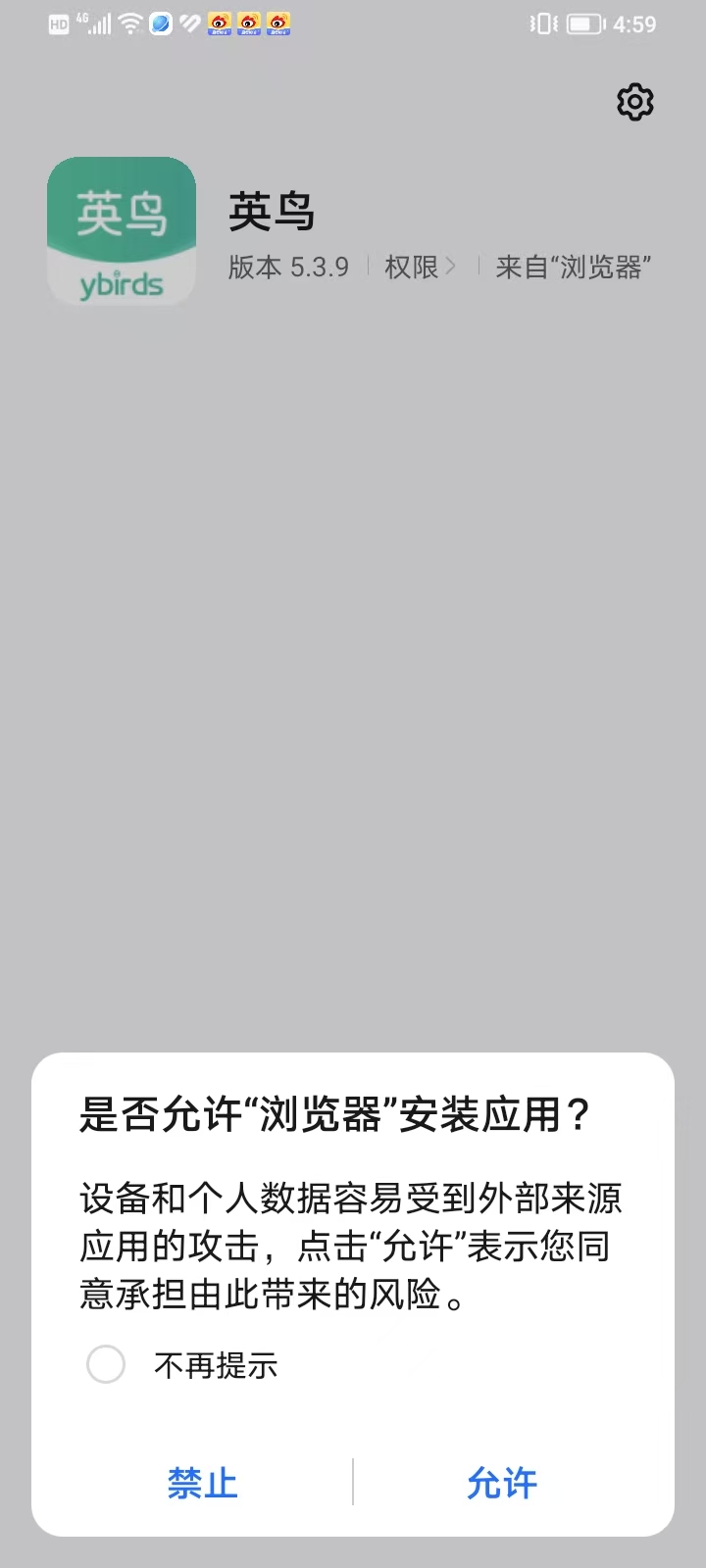Open the settings gear icon
The width and height of the screenshot is (706, 1568).
pos(635,102)
